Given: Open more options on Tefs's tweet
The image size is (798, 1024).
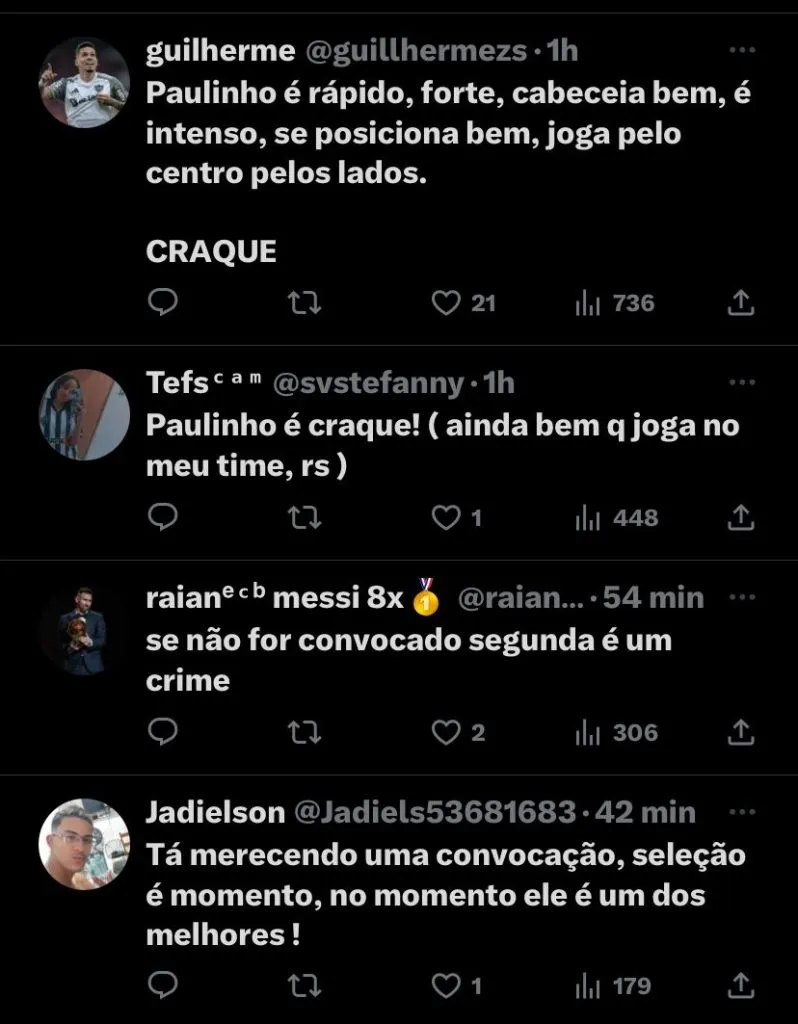Looking at the screenshot, I should (x=741, y=383).
